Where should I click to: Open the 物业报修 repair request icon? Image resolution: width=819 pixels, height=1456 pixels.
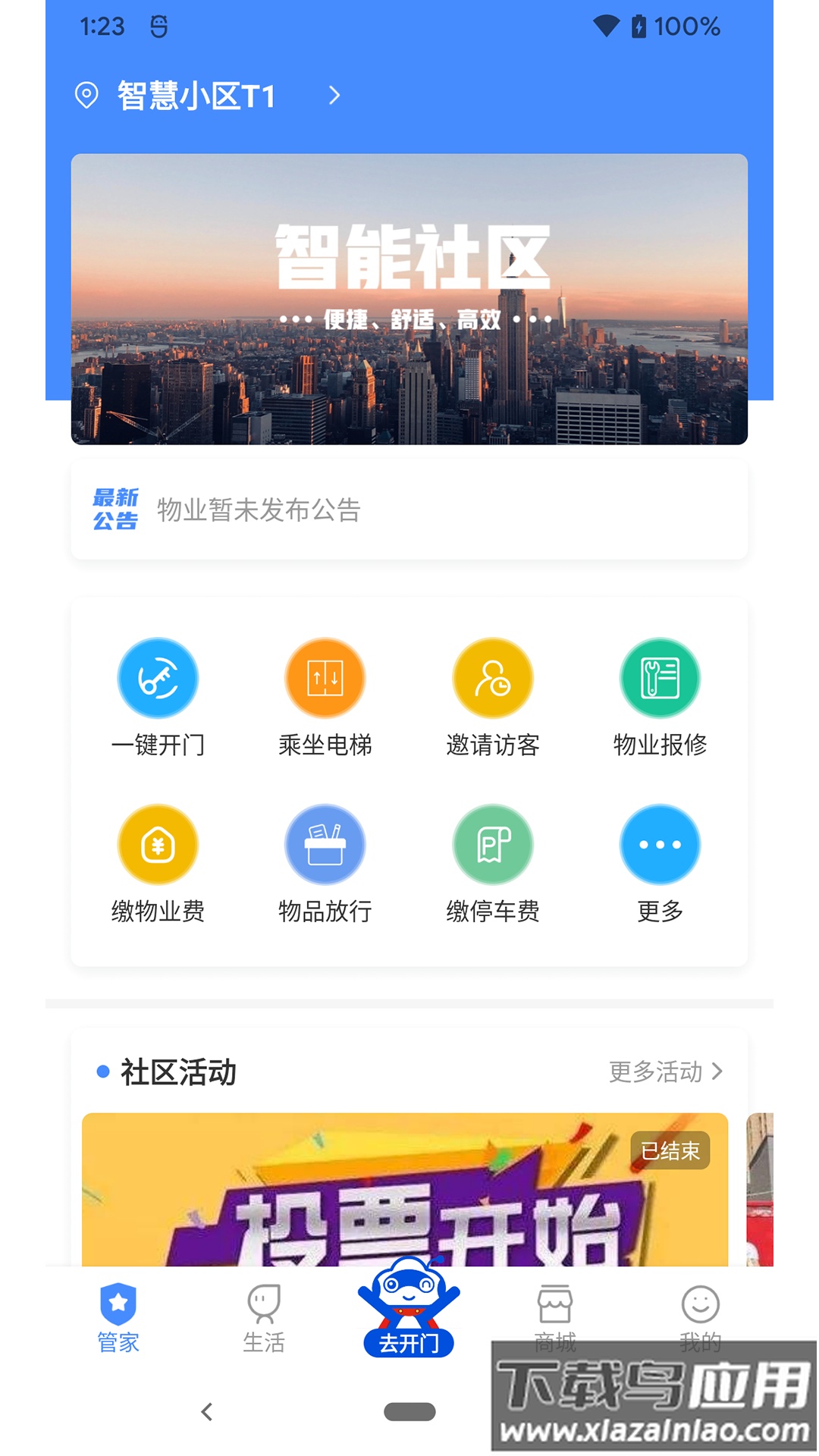660,677
